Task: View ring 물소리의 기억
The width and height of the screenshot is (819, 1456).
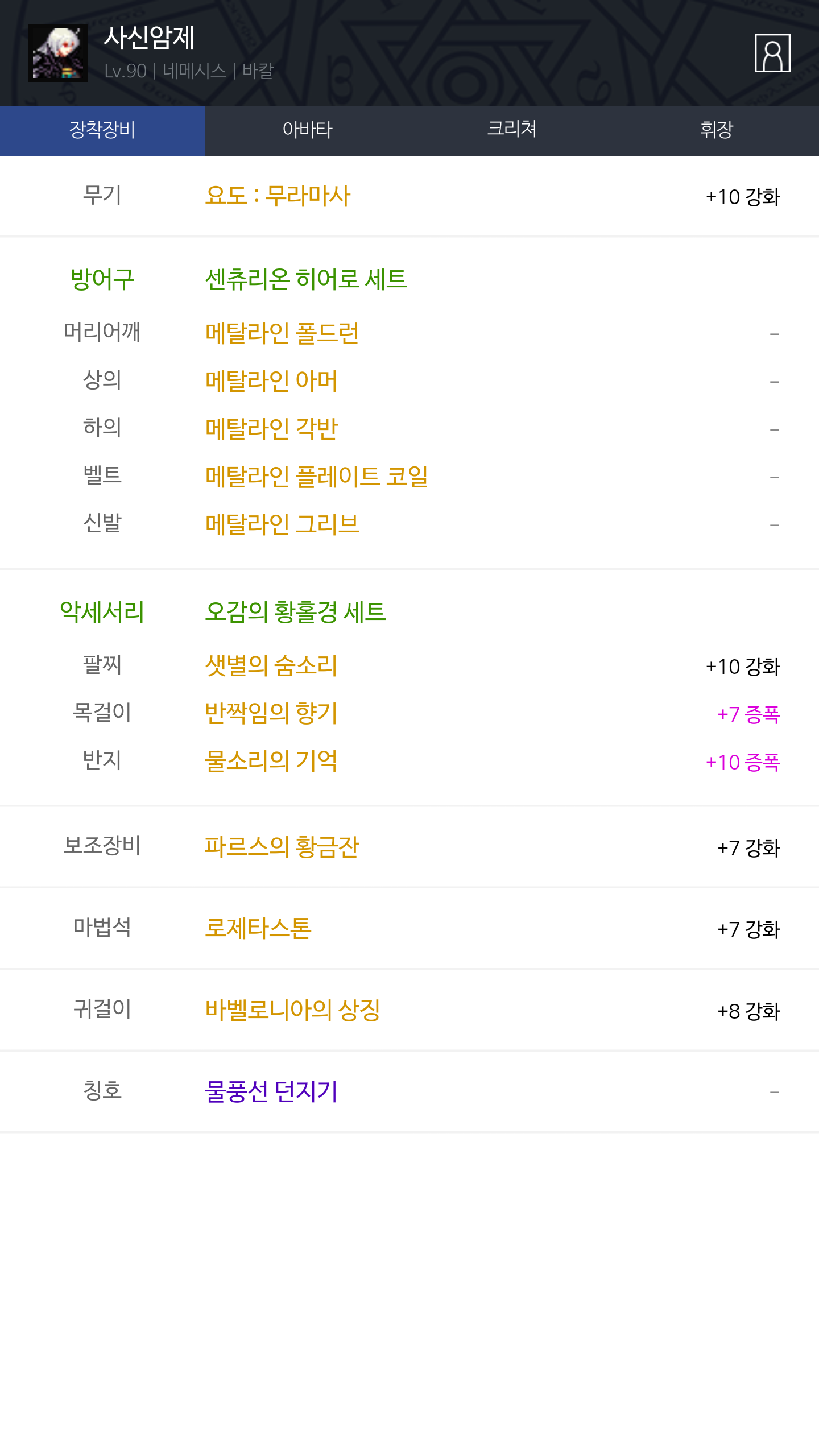Action: click(x=271, y=761)
